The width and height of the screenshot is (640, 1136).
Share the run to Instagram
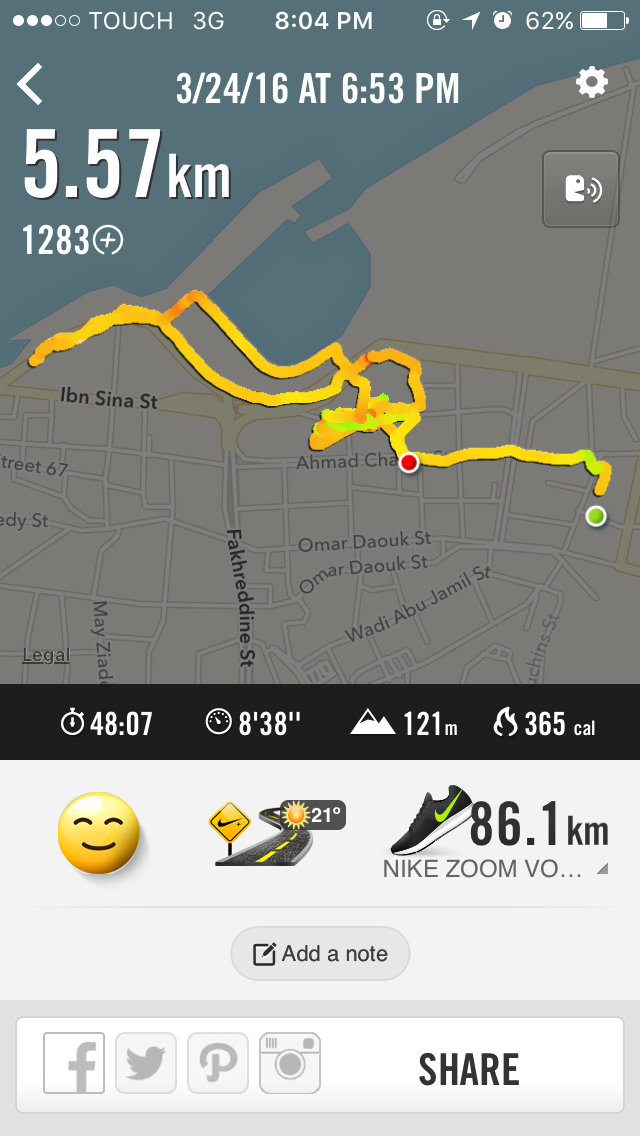[290, 1063]
